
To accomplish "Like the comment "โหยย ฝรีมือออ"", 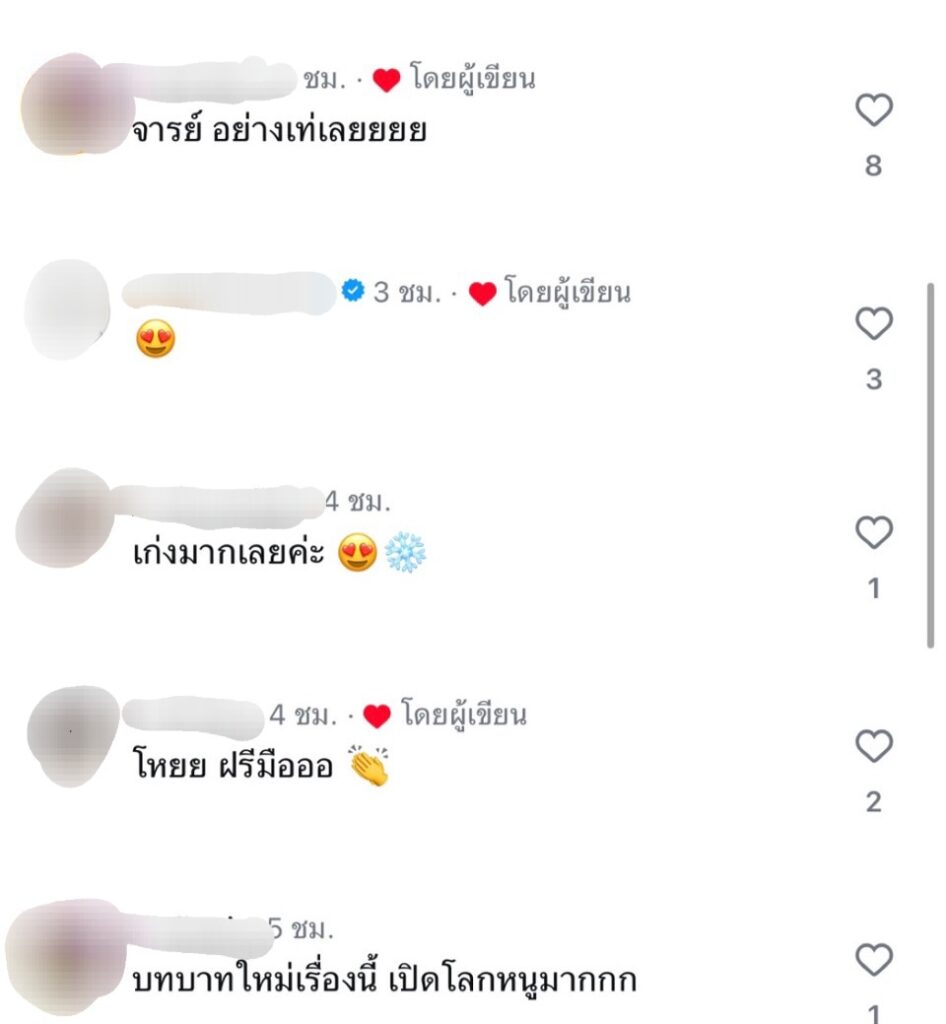I will (x=873, y=745).
